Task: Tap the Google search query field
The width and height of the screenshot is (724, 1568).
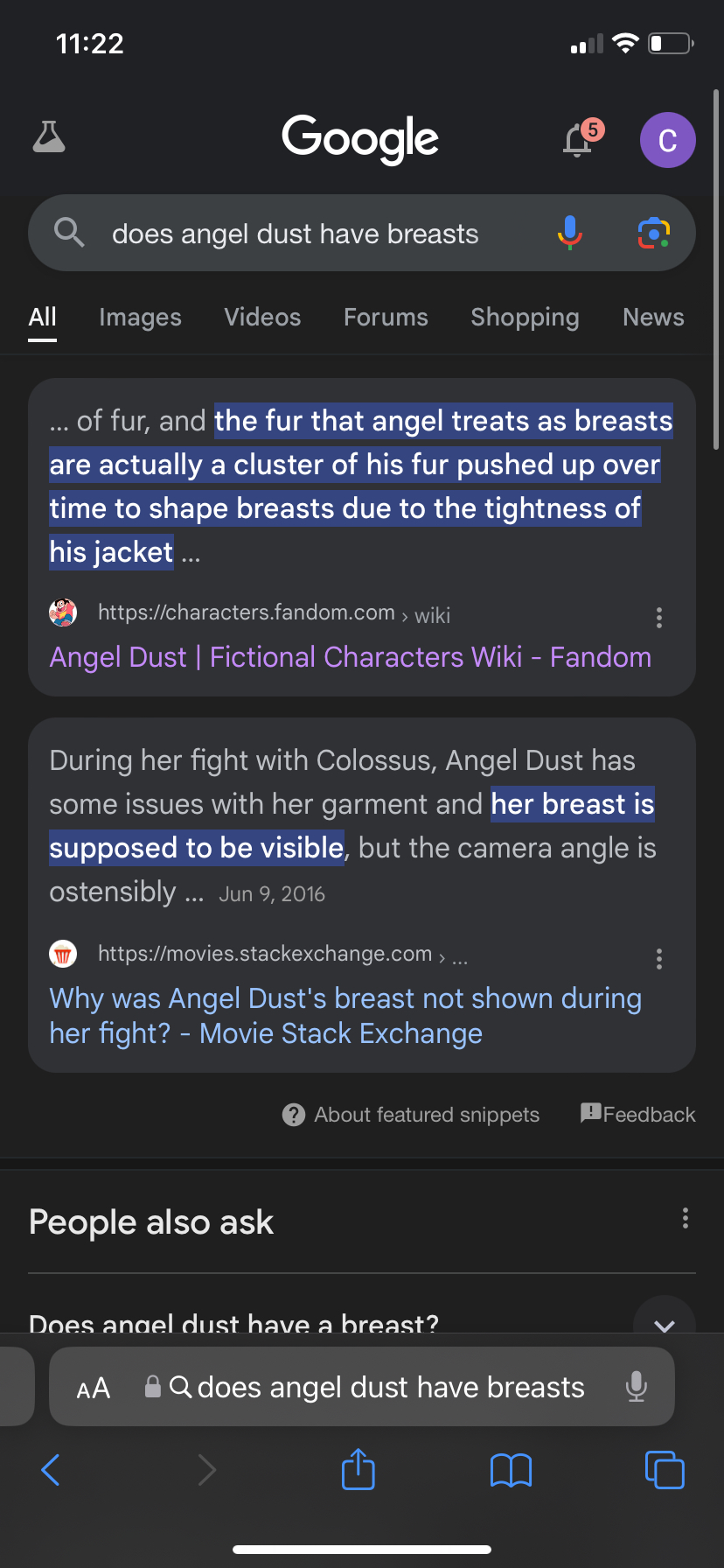Action: tap(296, 234)
